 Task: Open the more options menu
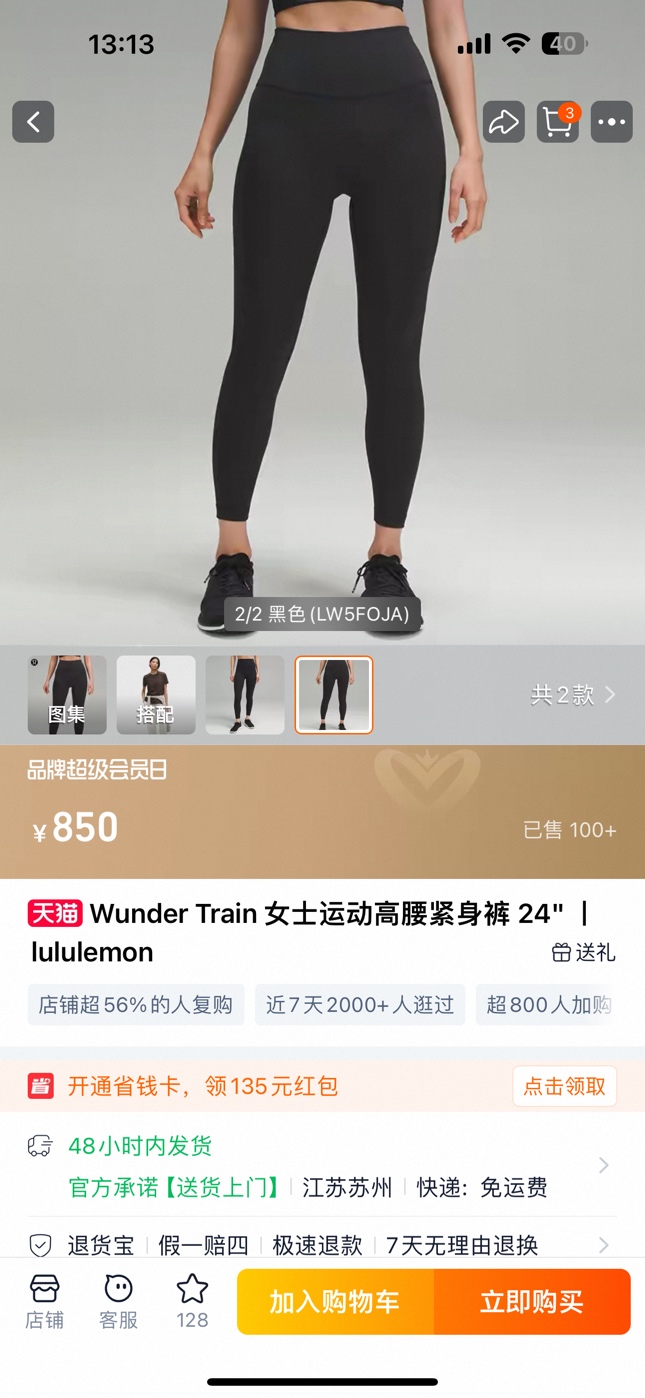611,122
